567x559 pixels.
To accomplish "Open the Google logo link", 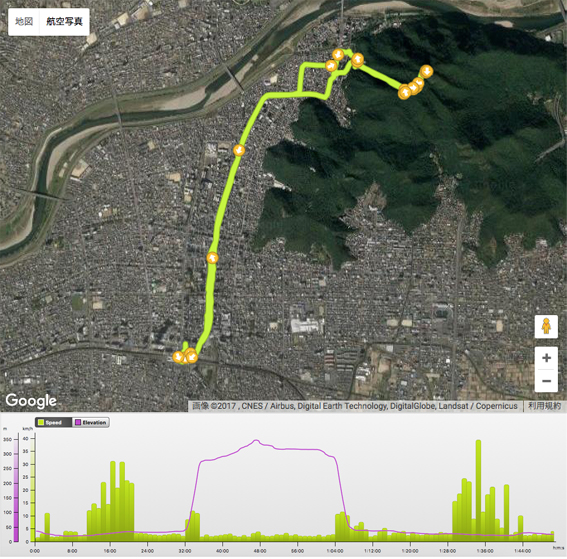I will 31,401.
